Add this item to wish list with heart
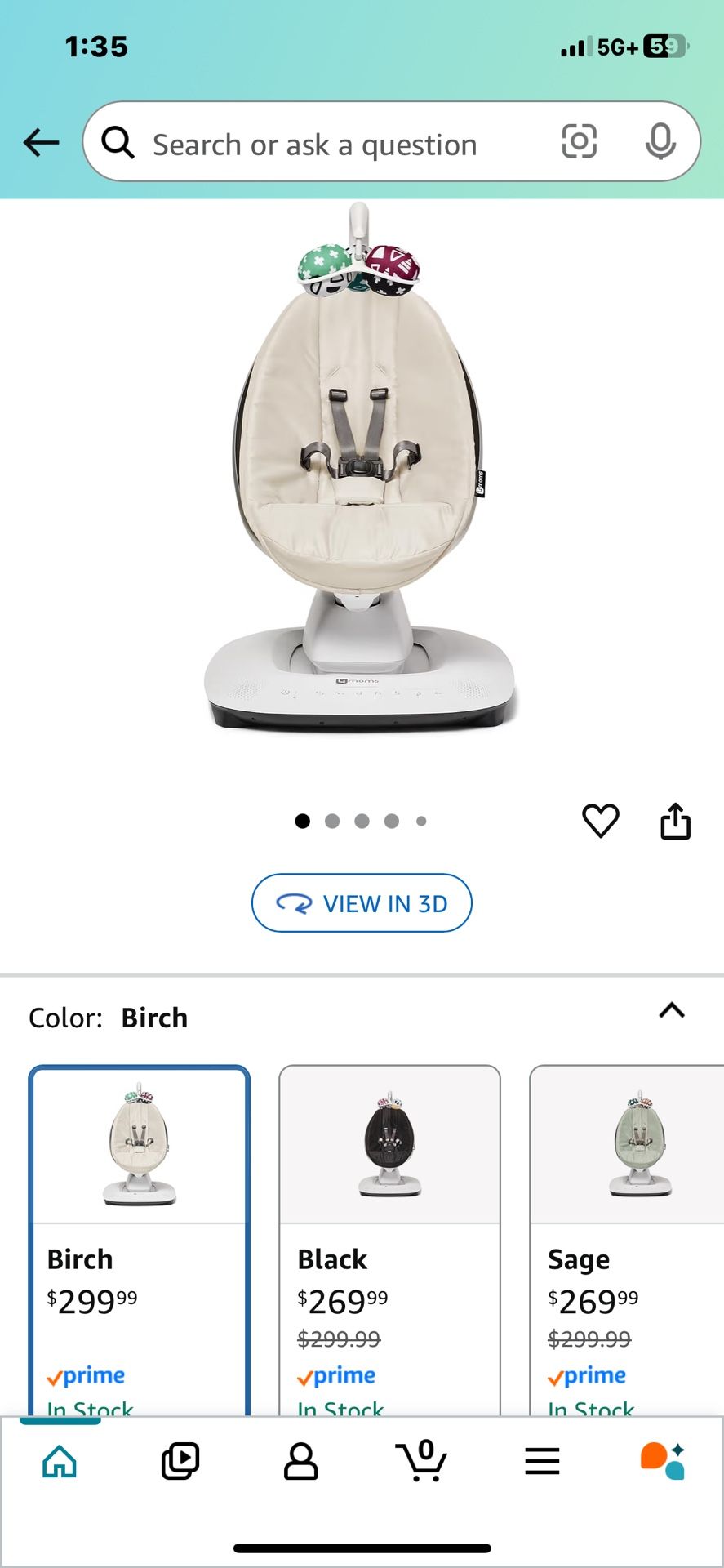The image size is (724, 1568). (601, 821)
